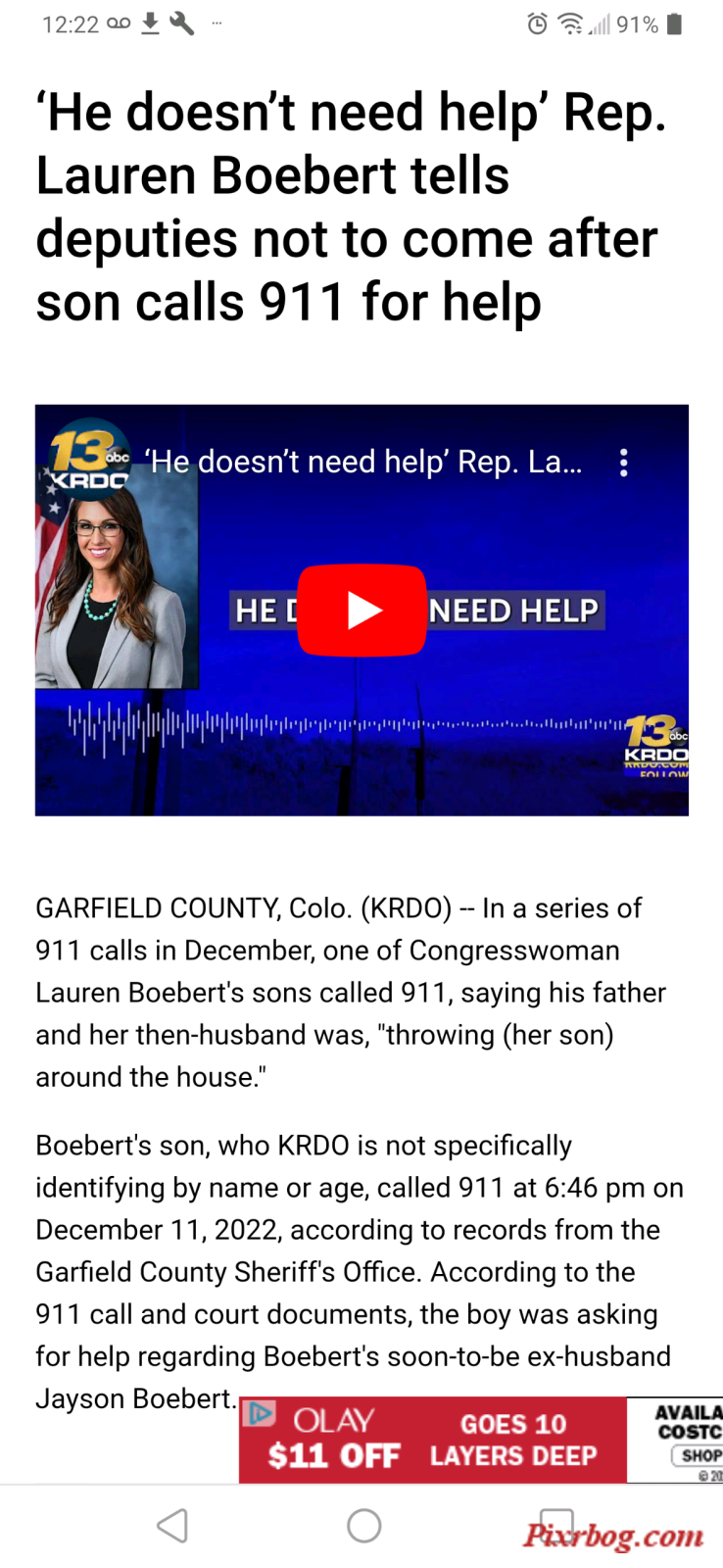The image size is (723, 1568).
Task: Go to the home screen
Action: pos(363,1525)
